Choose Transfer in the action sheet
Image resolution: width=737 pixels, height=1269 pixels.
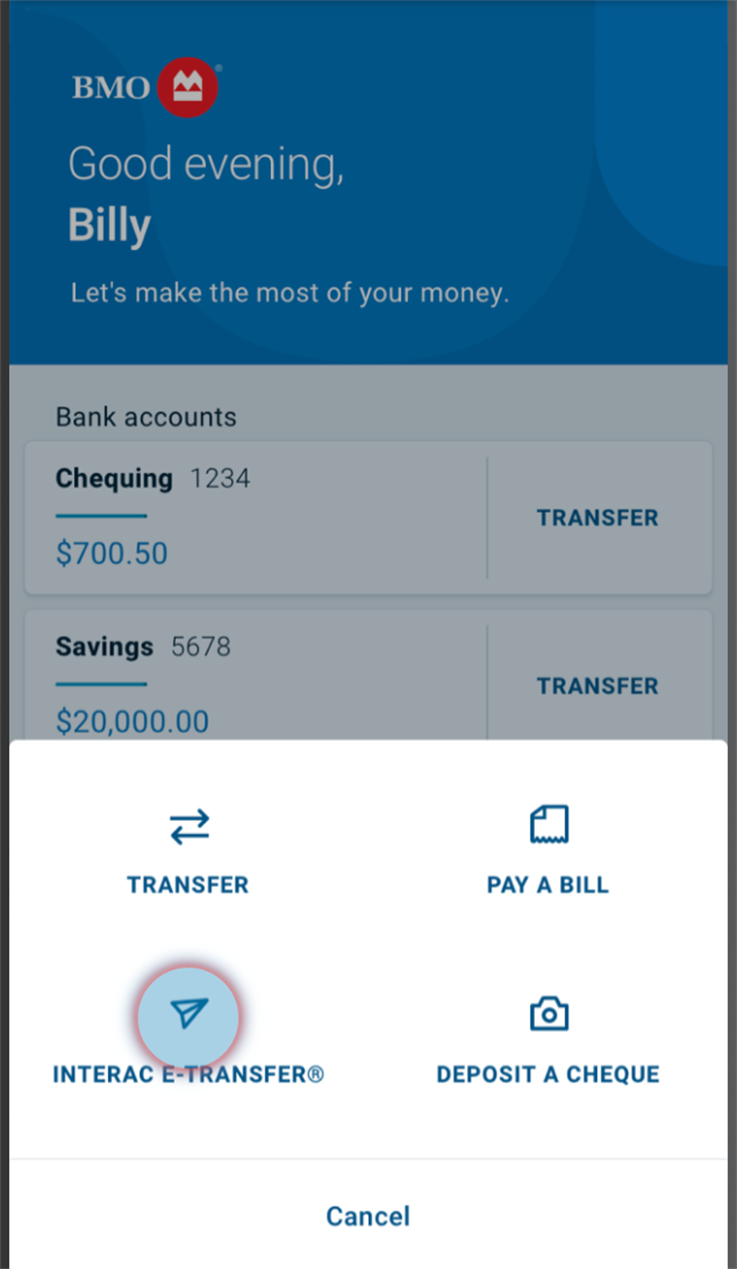[188, 852]
